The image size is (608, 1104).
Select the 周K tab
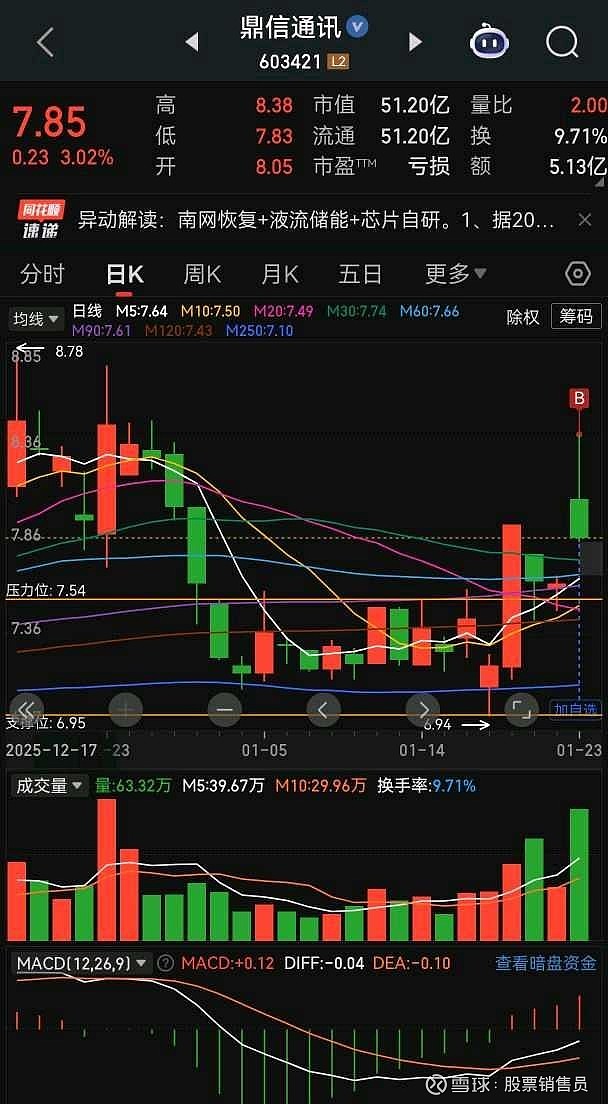[202, 274]
